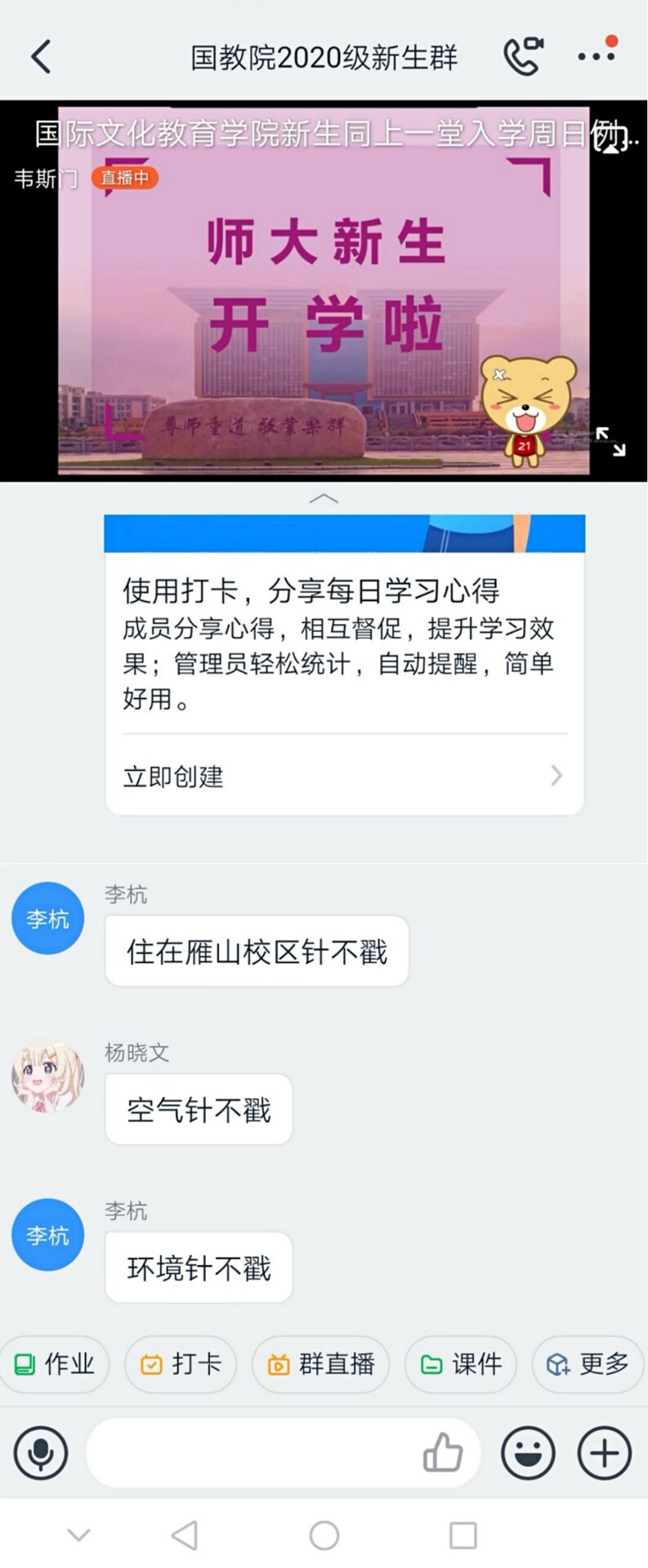Open the emoji picker
Image resolution: width=648 pixels, height=1568 pixels.
(x=528, y=1453)
